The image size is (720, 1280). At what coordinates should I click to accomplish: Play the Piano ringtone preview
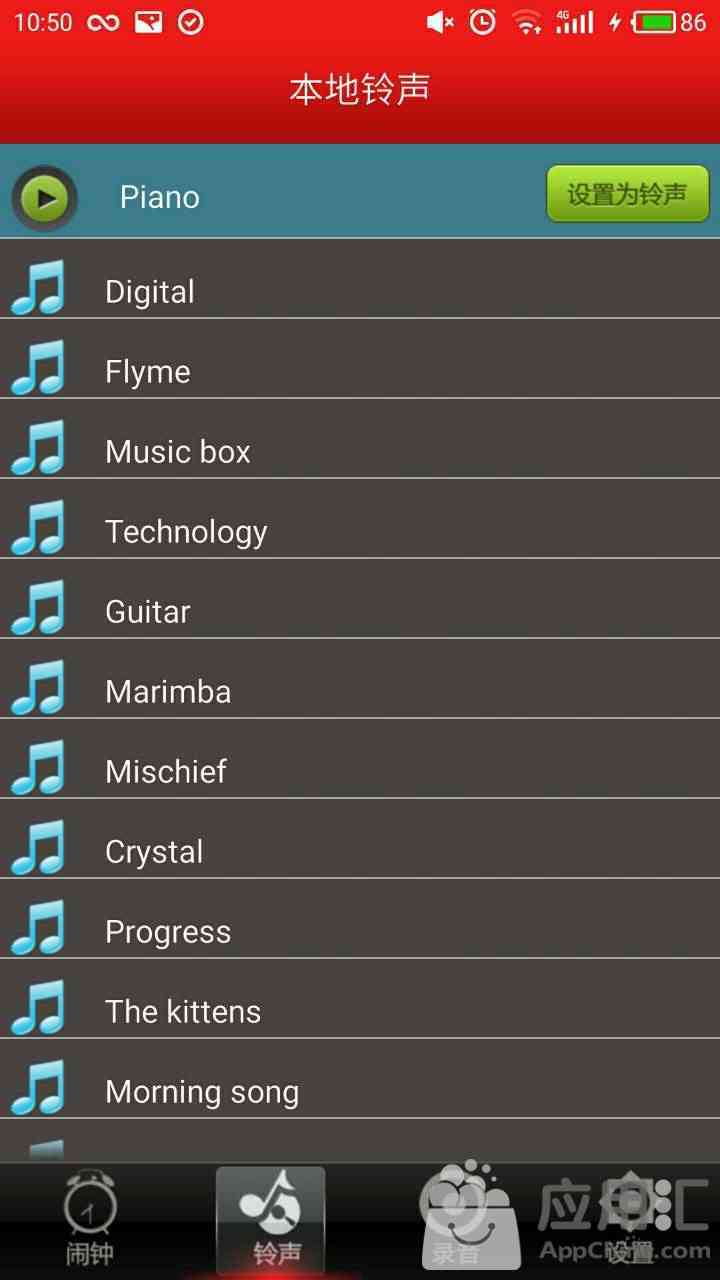[x=44, y=197]
